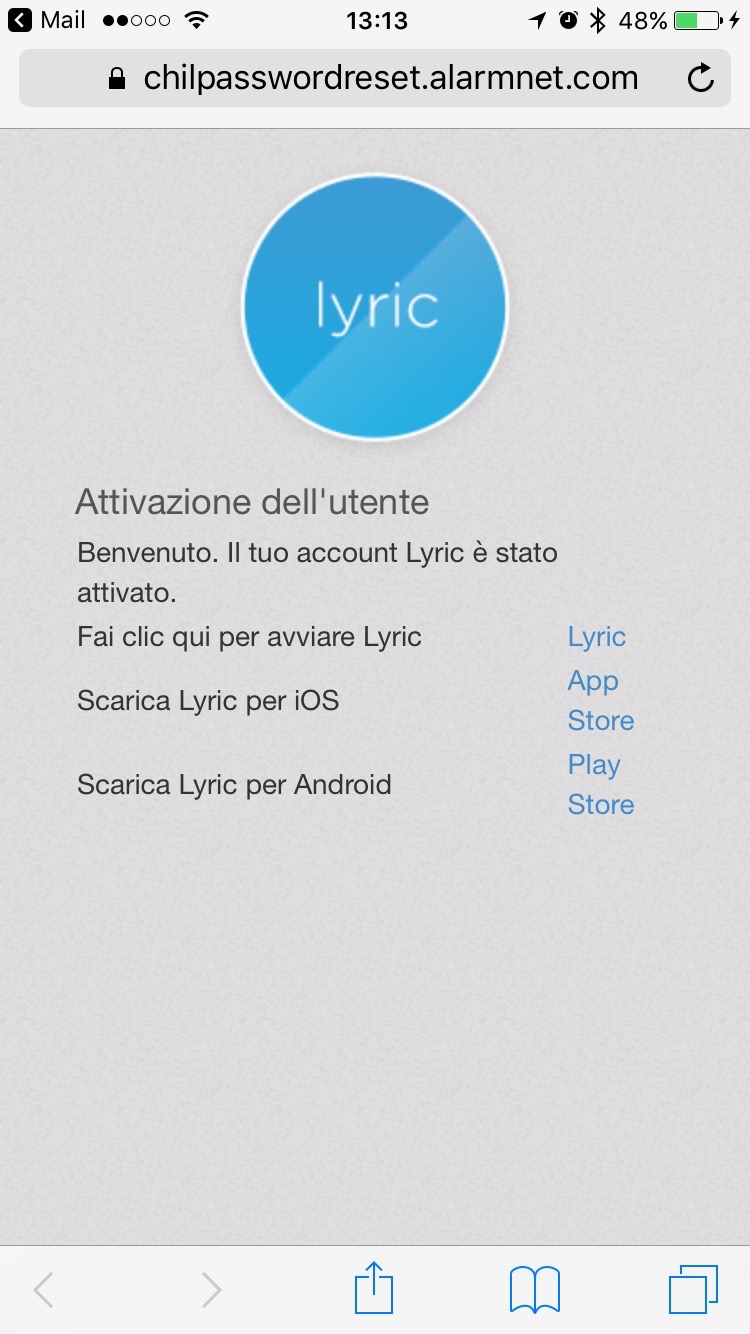750x1334 pixels.
Task: Return to Mail via the back link
Action: coord(48,20)
